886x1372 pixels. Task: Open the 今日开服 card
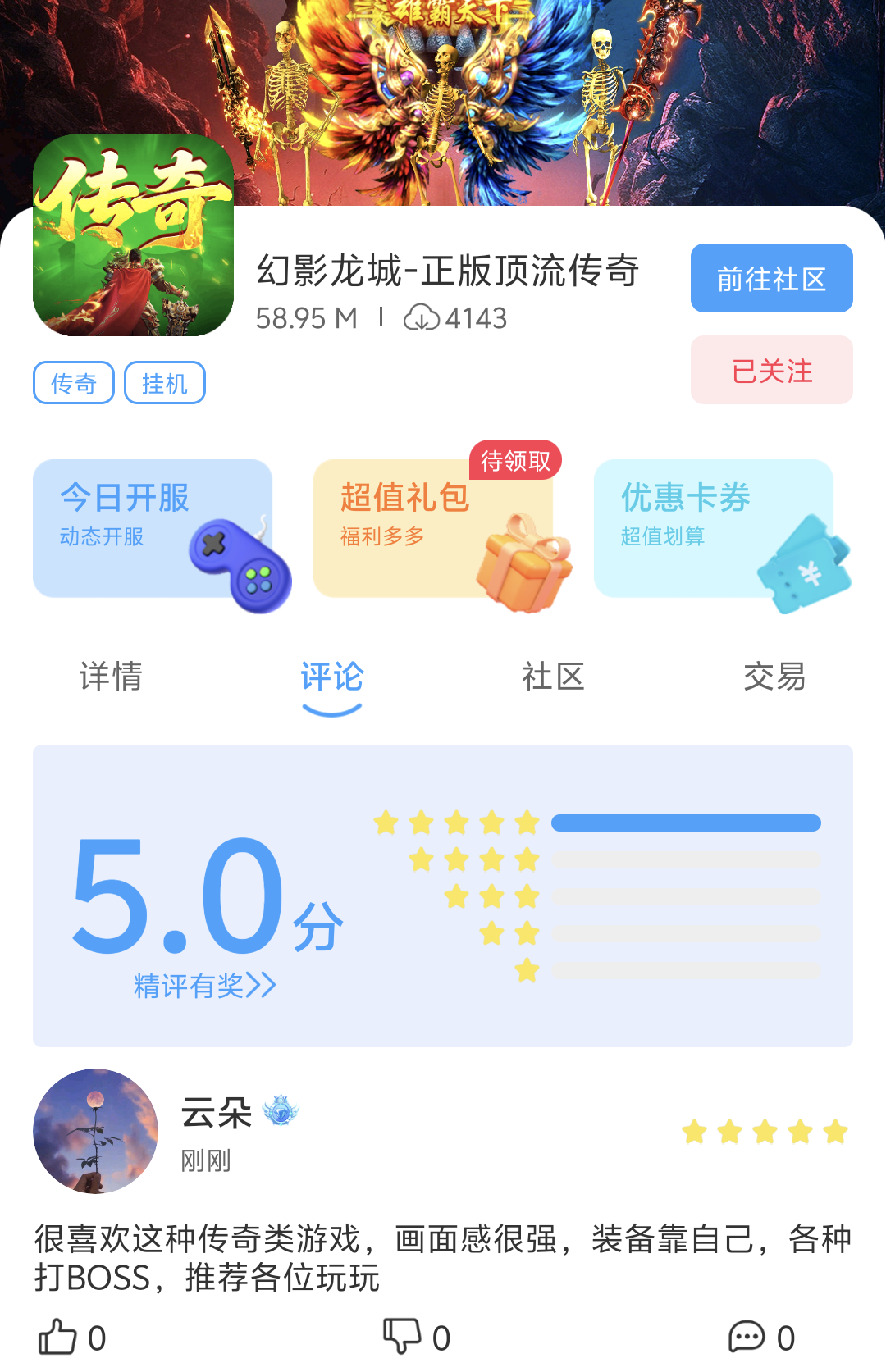pos(153,528)
